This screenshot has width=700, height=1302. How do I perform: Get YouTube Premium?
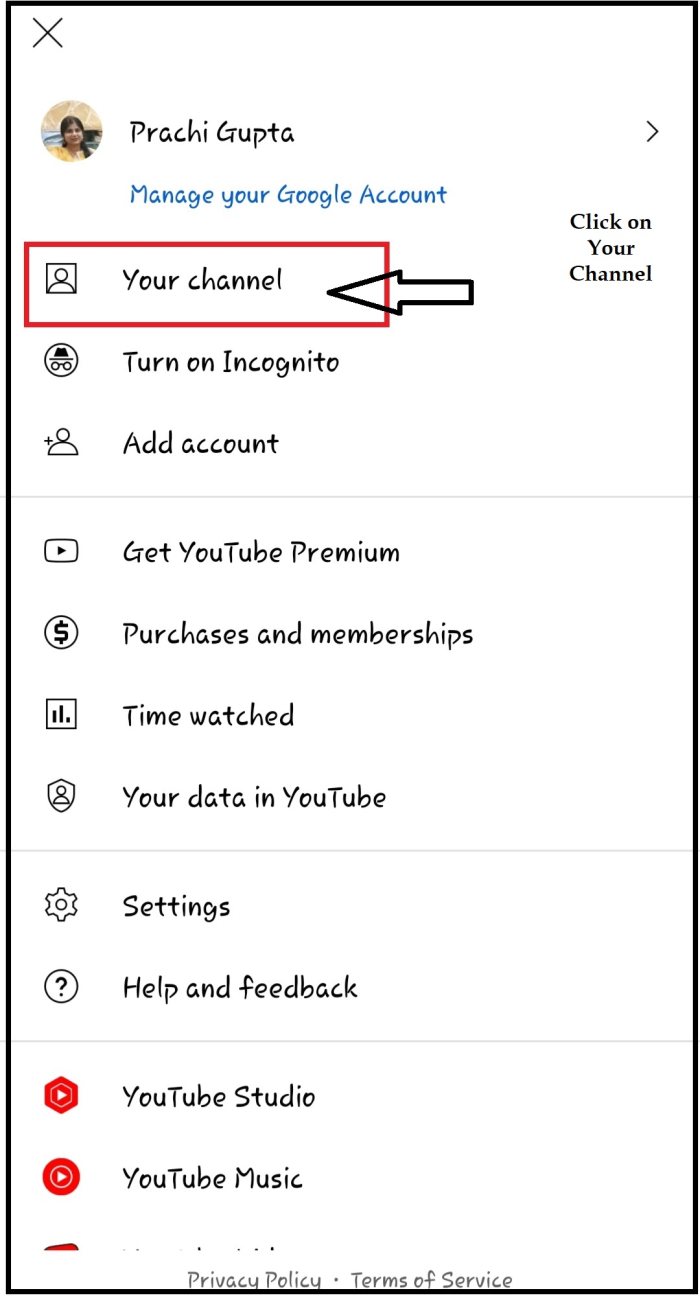260,552
